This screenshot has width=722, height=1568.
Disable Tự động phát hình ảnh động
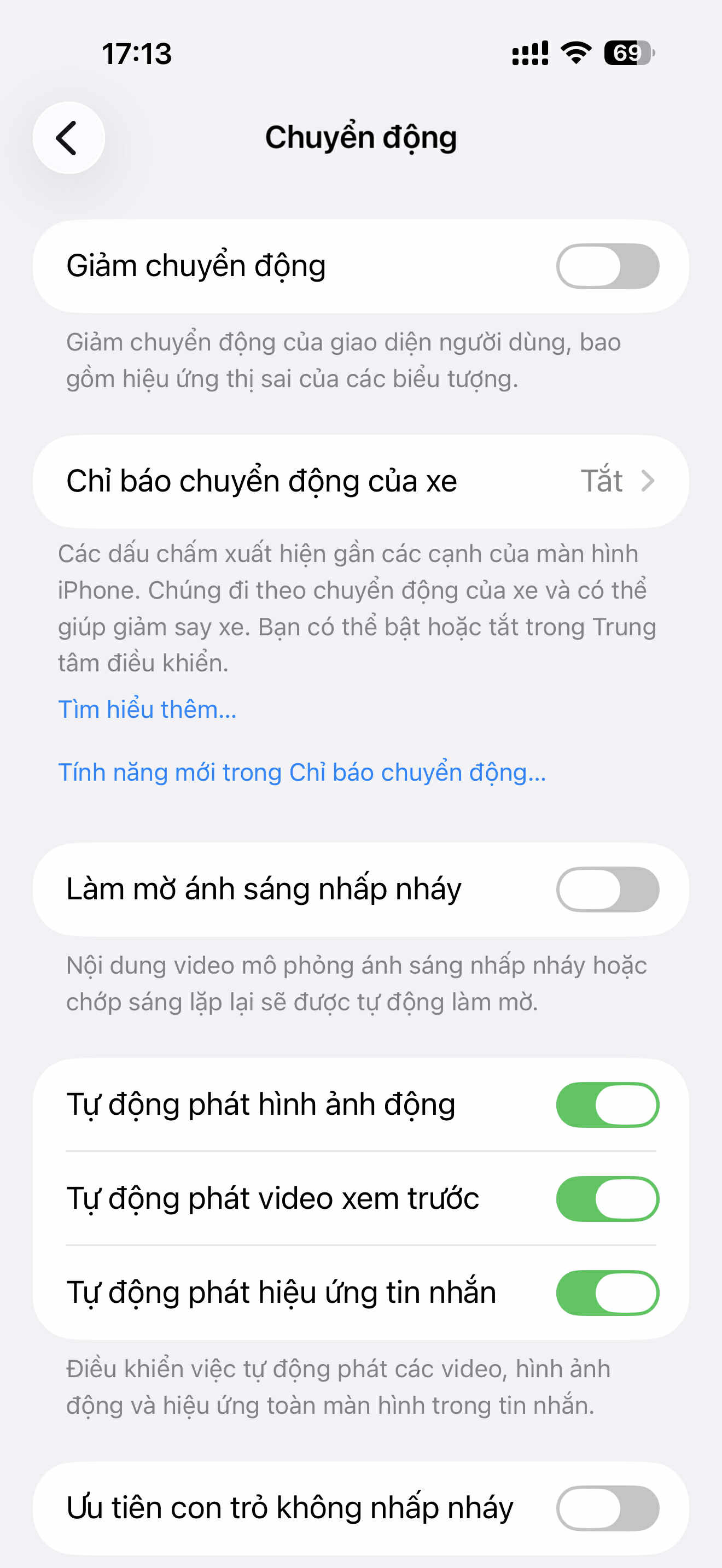[x=607, y=1104]
